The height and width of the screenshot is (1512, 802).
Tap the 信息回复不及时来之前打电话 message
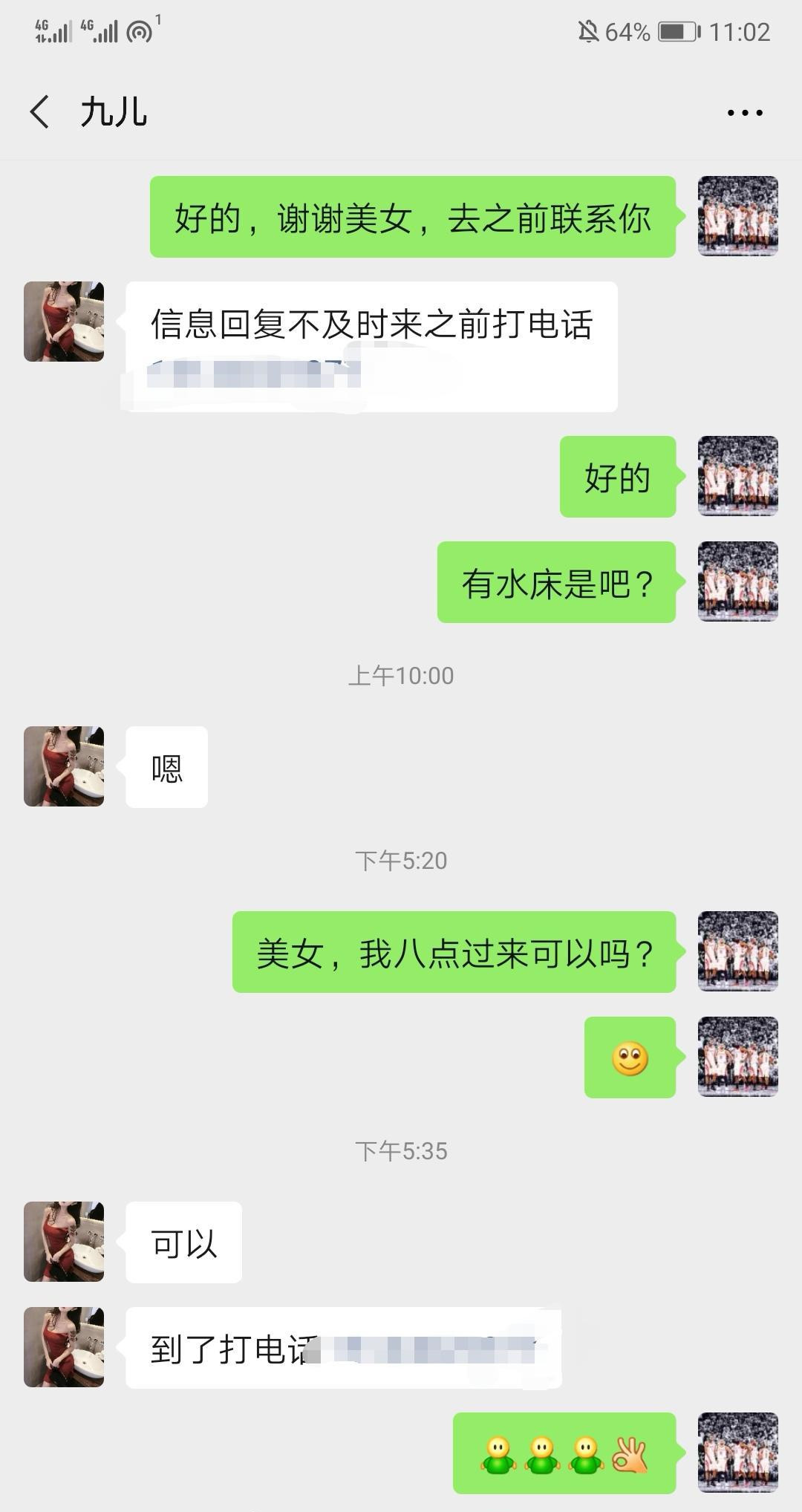(371, 322)
